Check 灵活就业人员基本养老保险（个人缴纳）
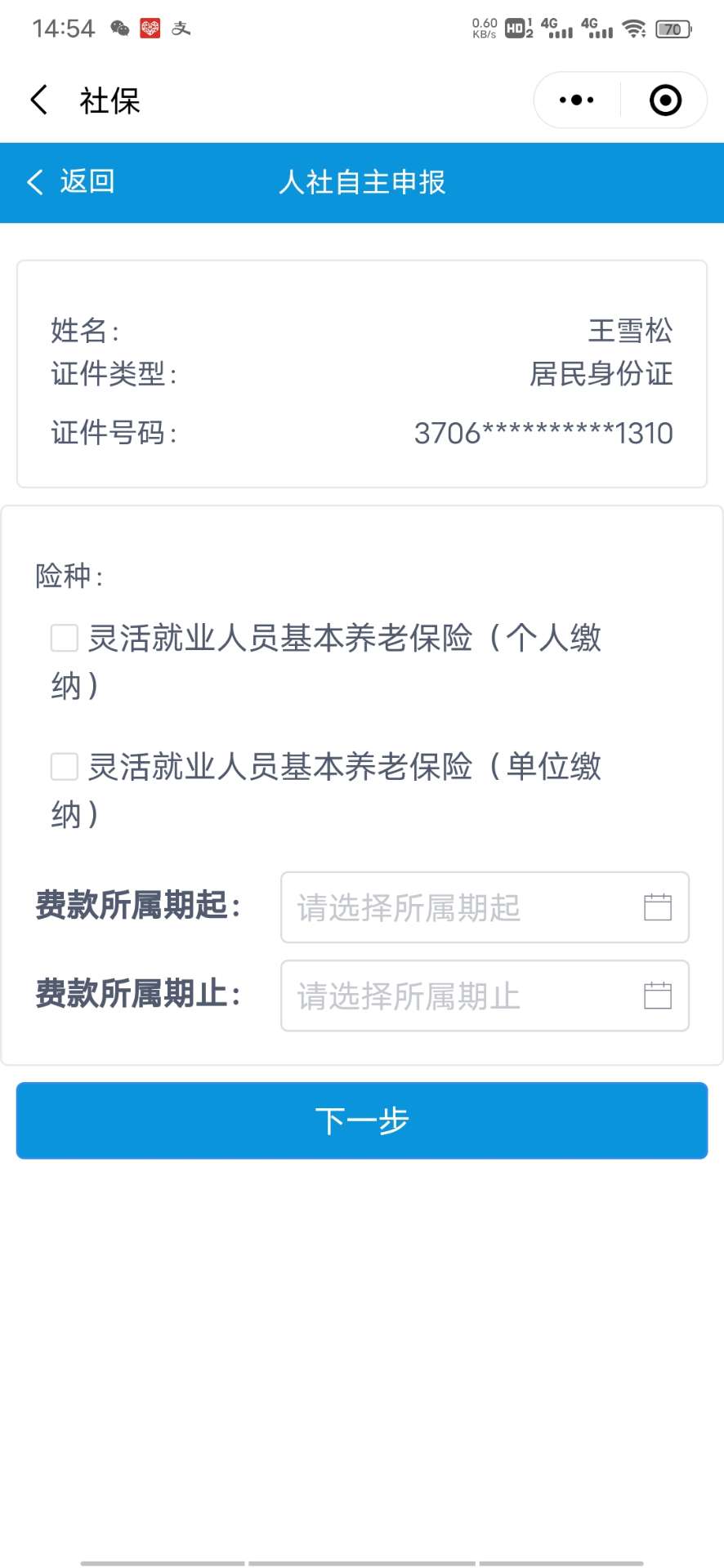Screen dimensions: 724x1568 (65, 638)
